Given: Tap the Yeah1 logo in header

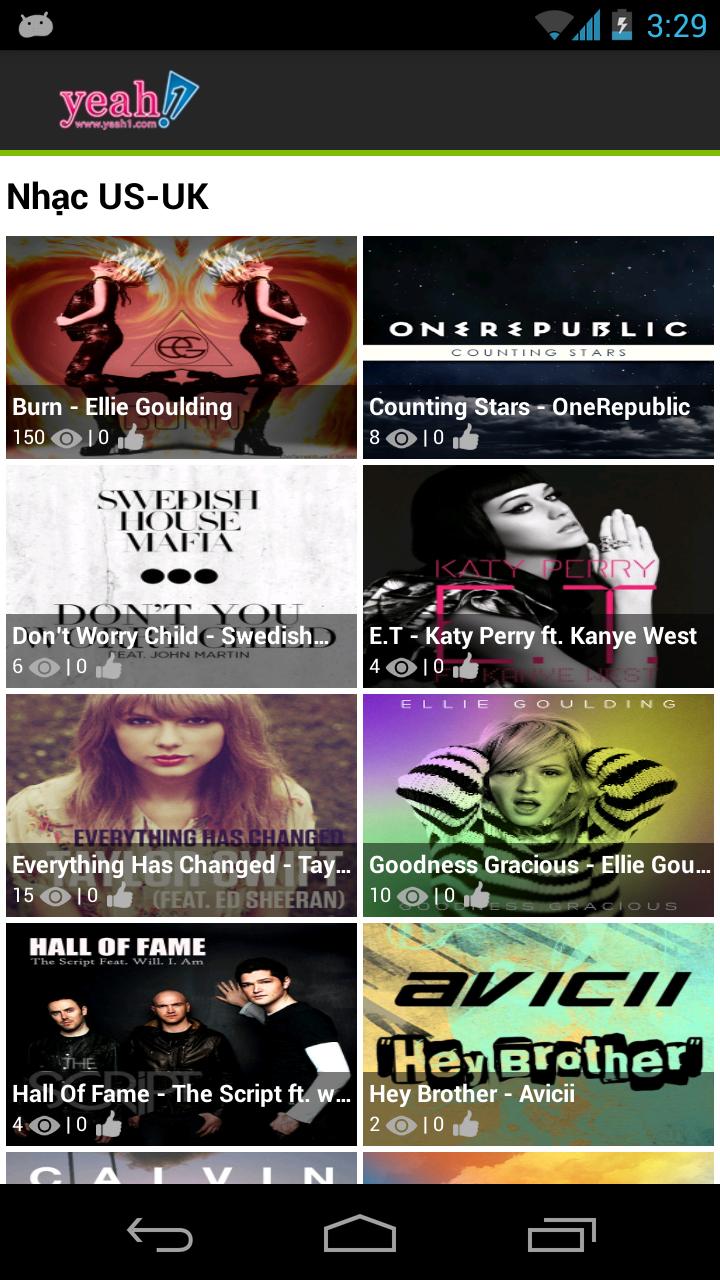Looking at the screenshot, I should (128, 102).
